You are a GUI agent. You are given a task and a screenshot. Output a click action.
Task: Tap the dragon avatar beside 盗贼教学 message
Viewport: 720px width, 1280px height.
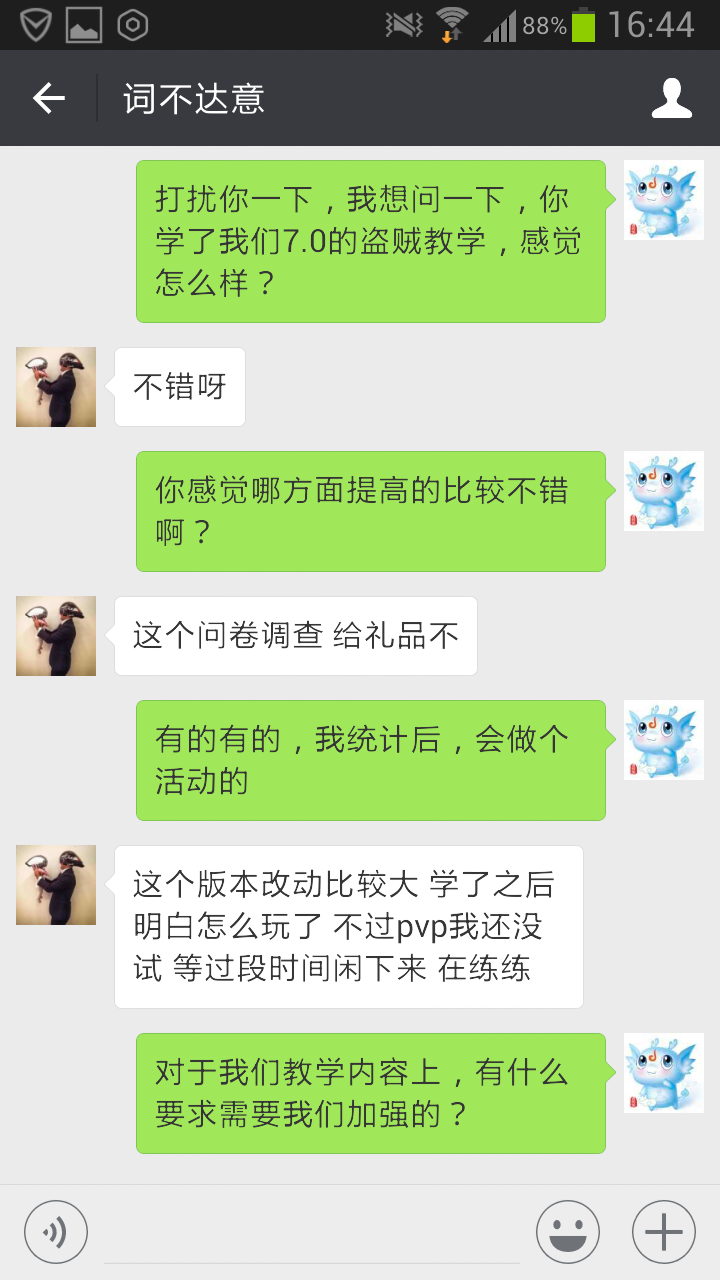click(664, 200)
